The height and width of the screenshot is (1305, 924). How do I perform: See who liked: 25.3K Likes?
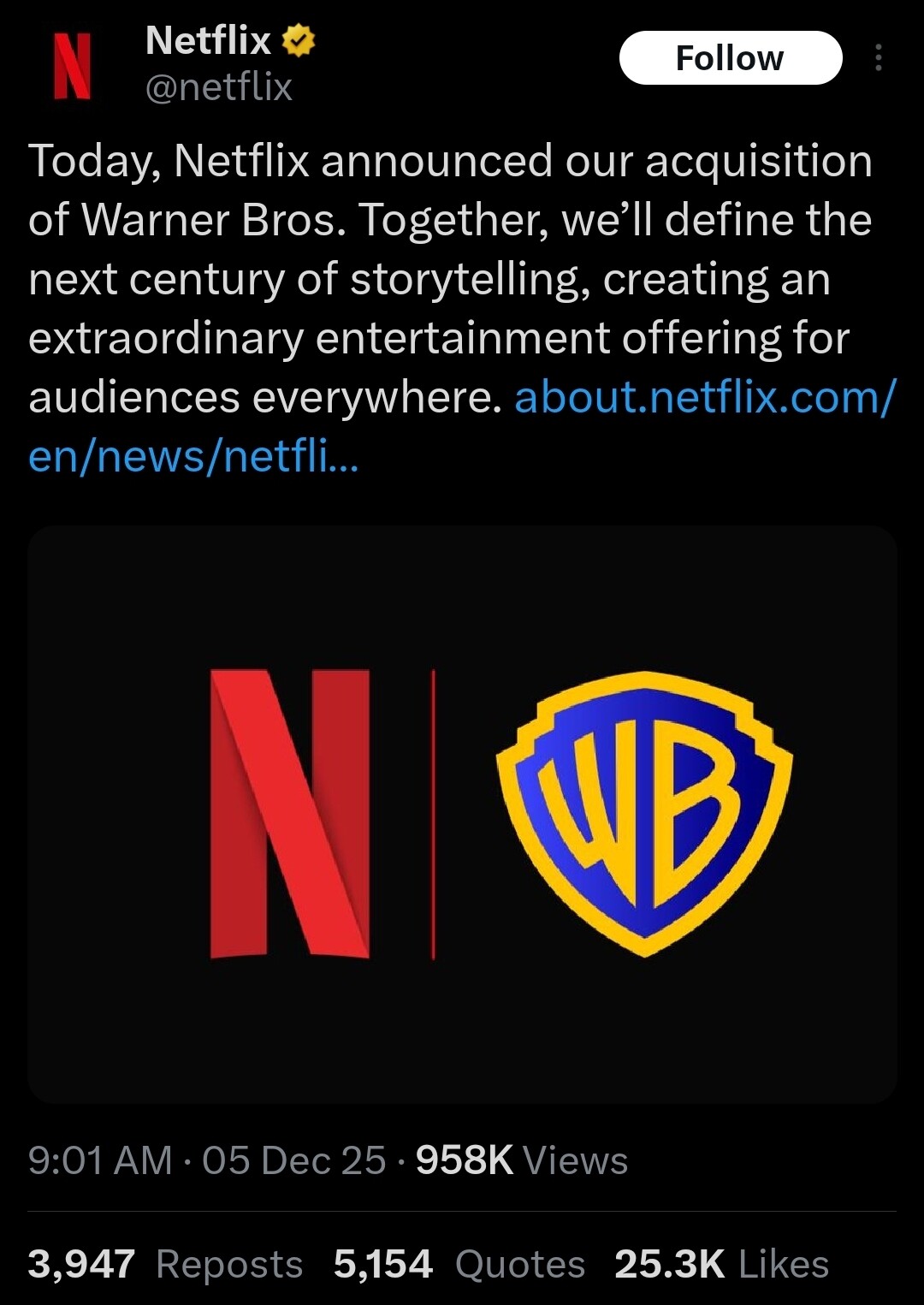(721, 1264)
